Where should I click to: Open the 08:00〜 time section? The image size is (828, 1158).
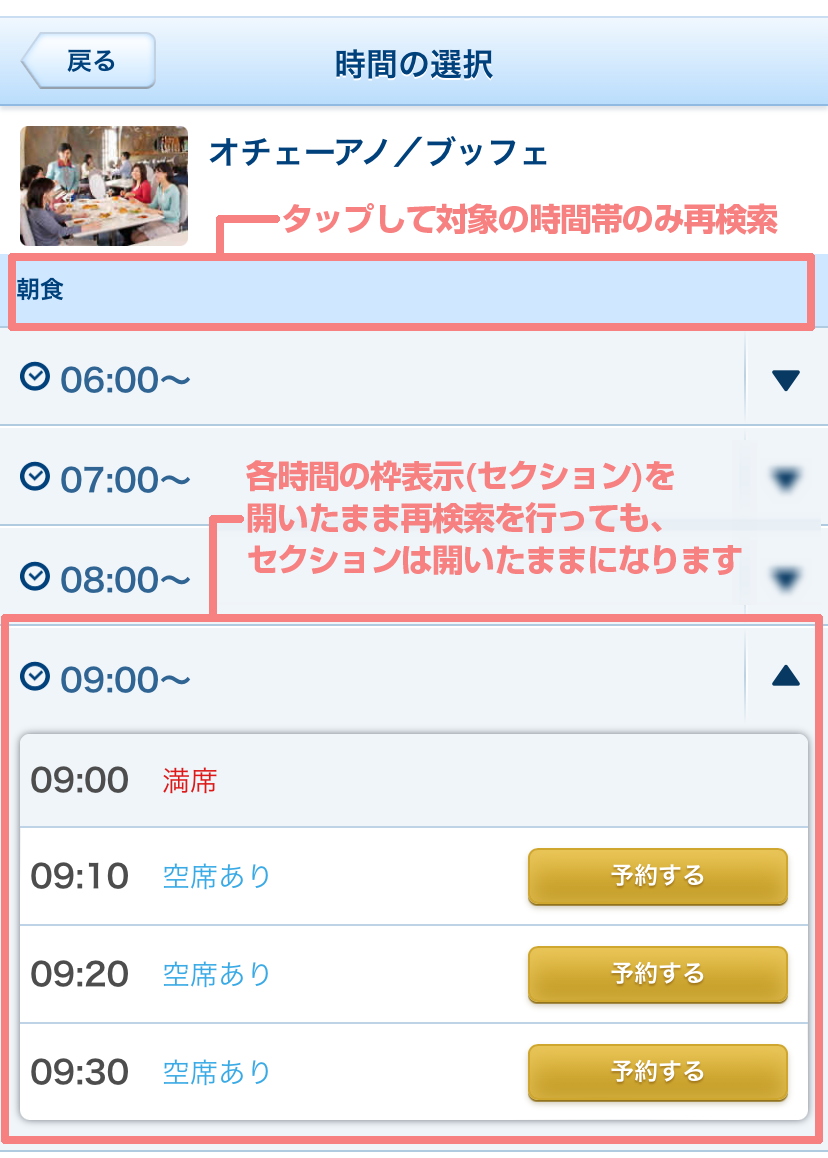786,577
